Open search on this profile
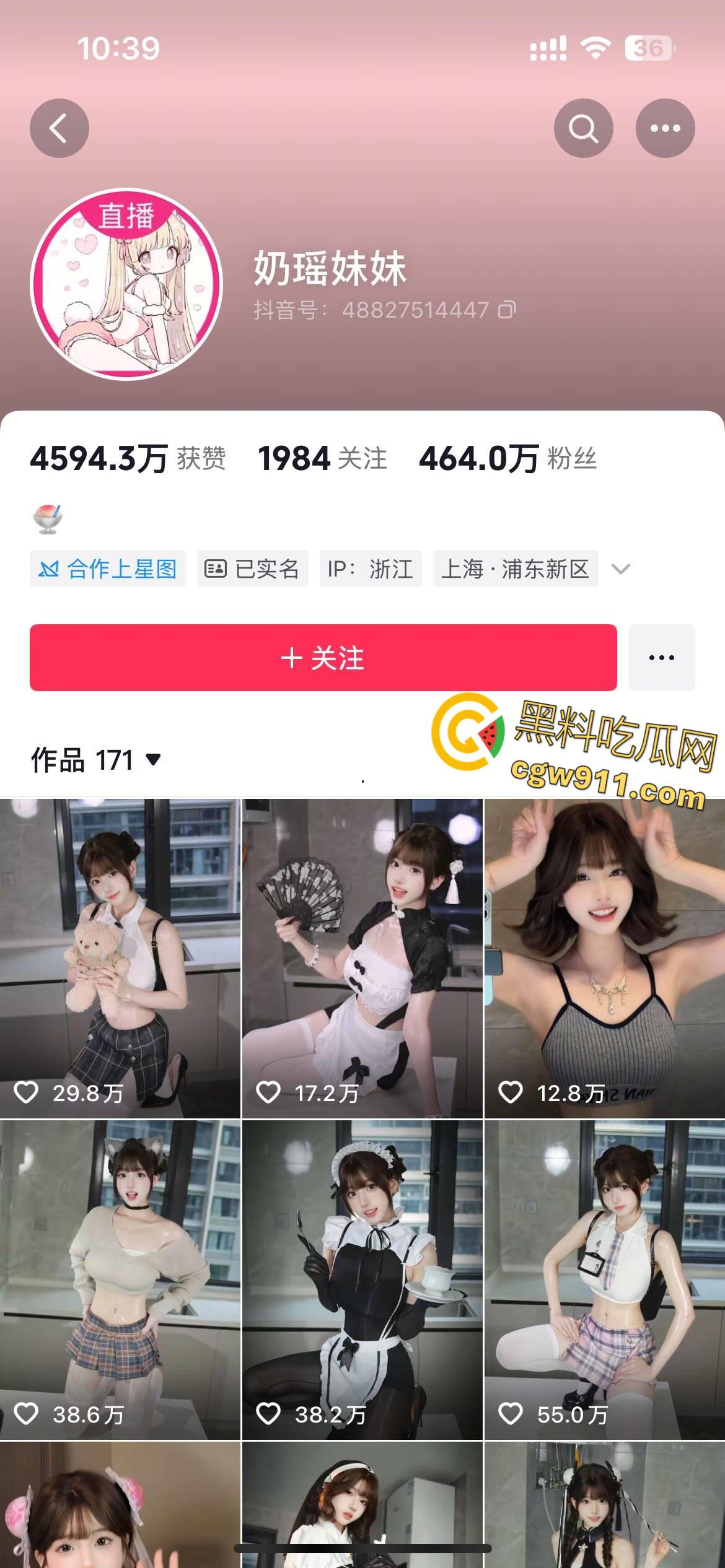The height and width of the screenshot is (1568, 725). pos(583,128)
